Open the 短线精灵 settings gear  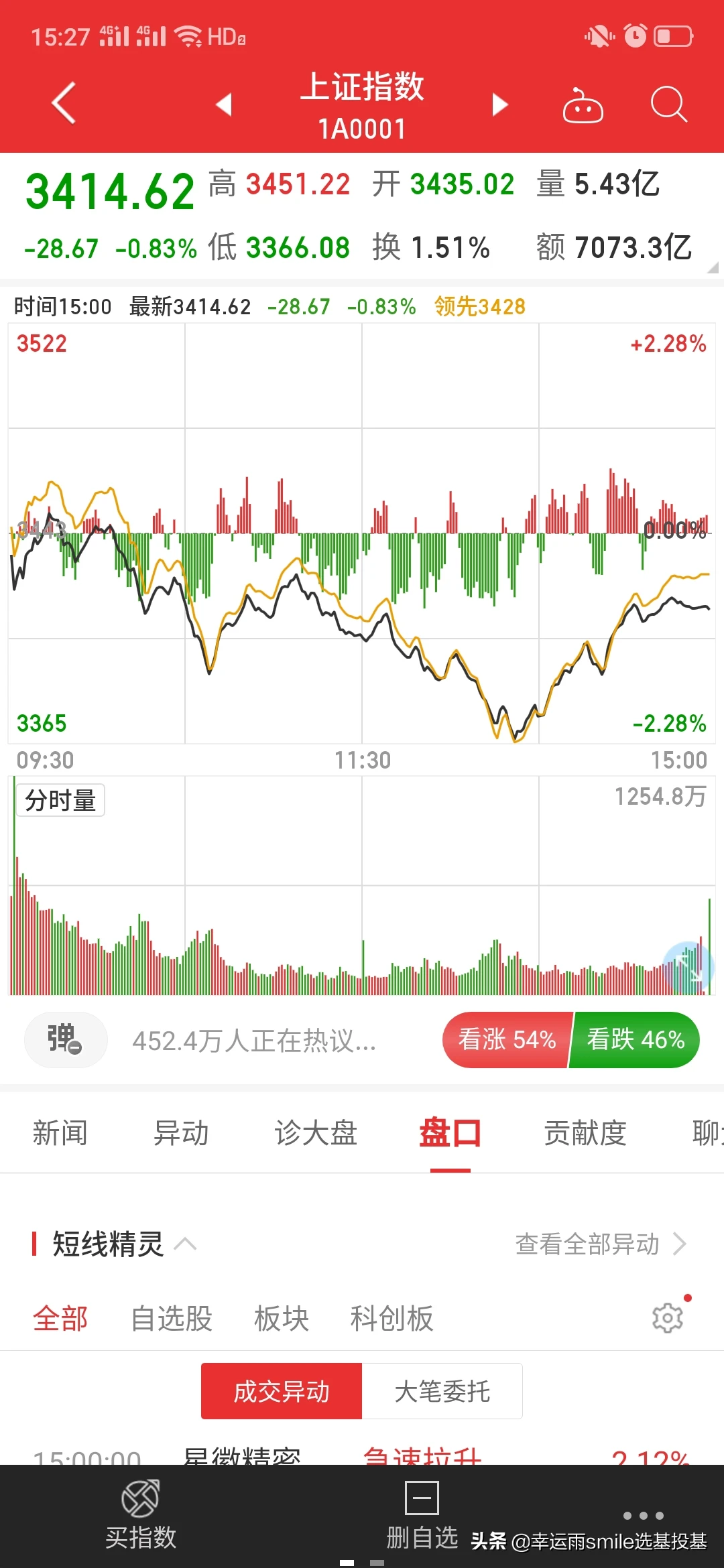668,1318
